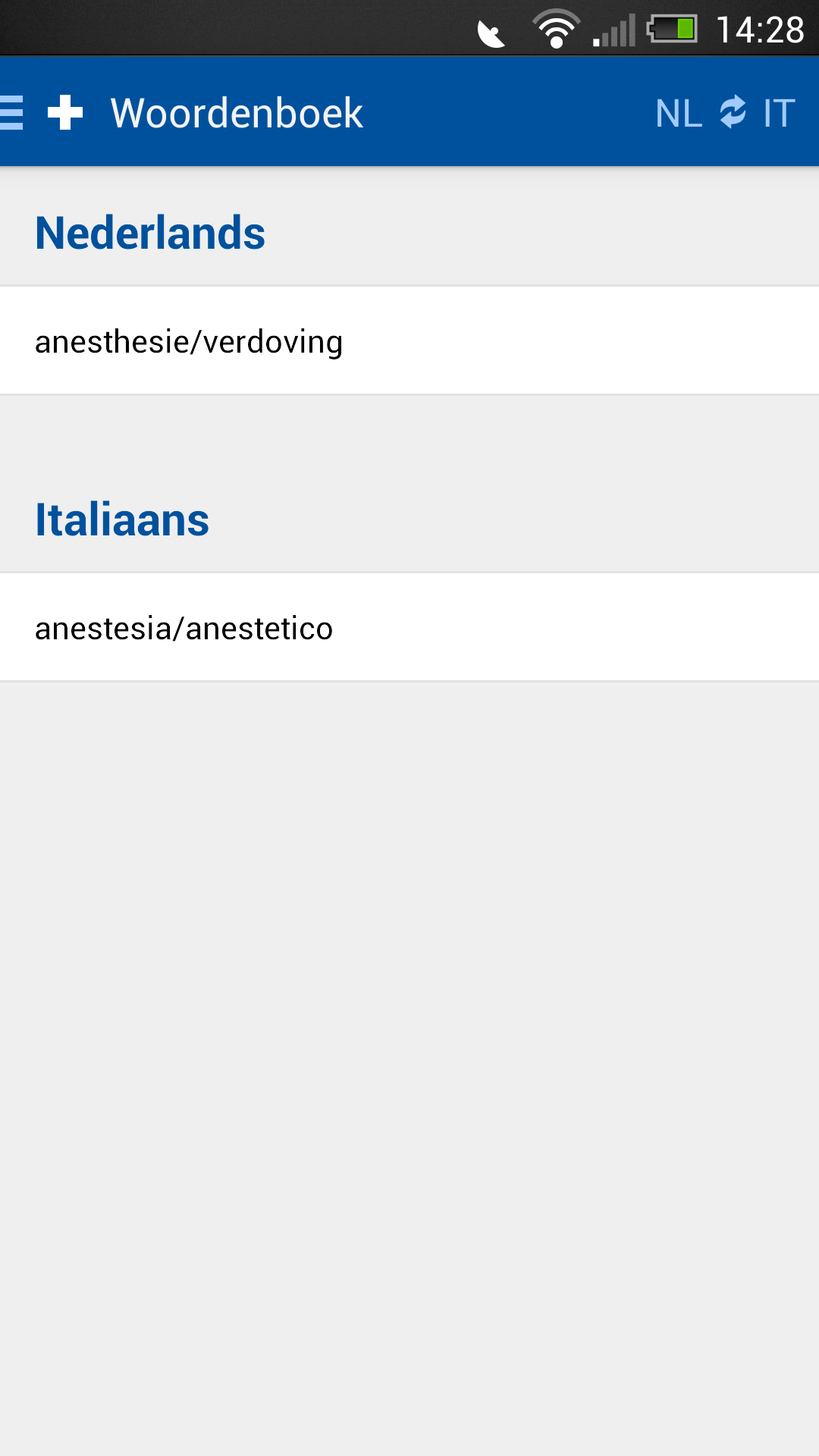Select the anesthesie/verdoving entry
The width and height of the screenshot is (819, 1456).
coord(409,340)
